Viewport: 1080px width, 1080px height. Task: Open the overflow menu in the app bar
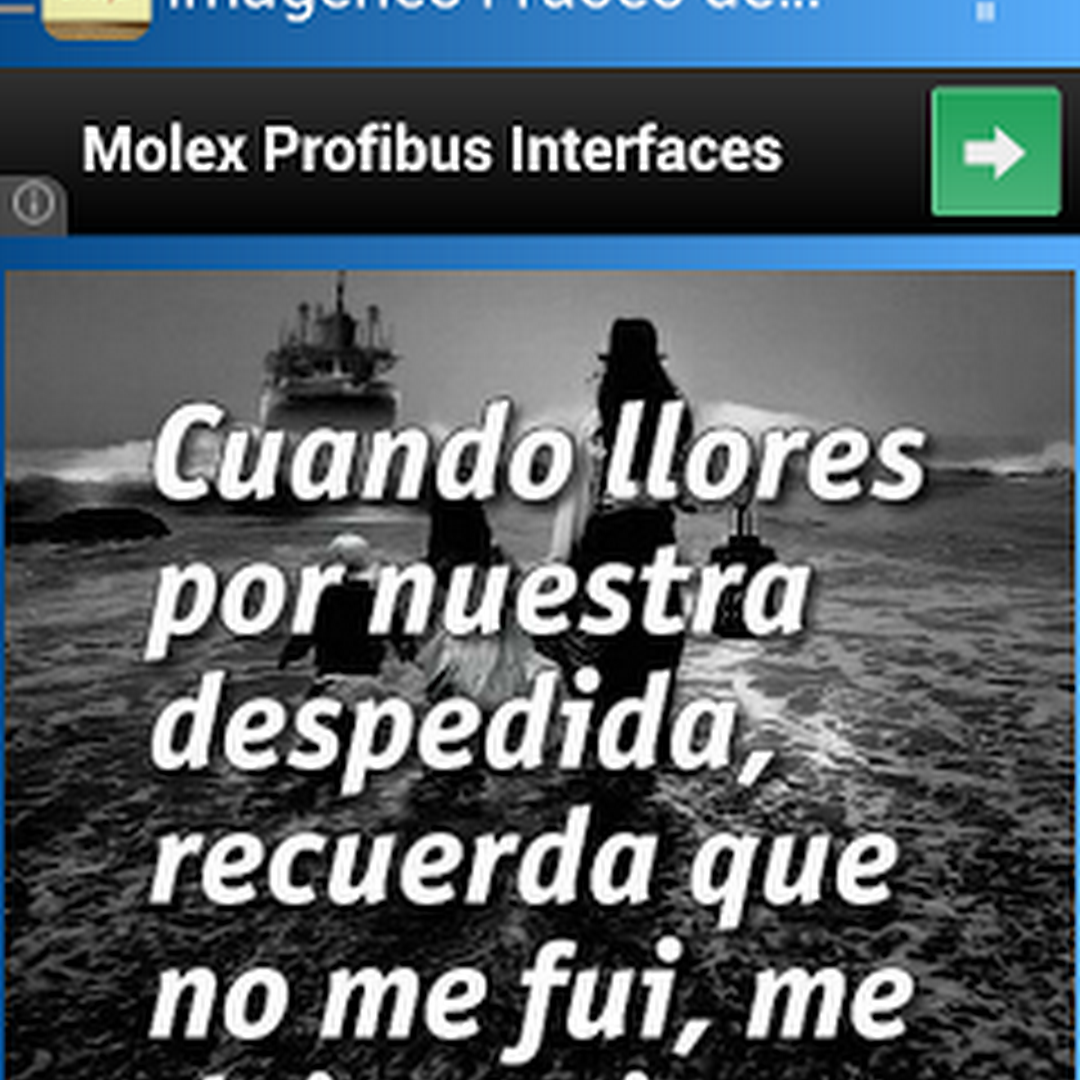pos(984,12)
